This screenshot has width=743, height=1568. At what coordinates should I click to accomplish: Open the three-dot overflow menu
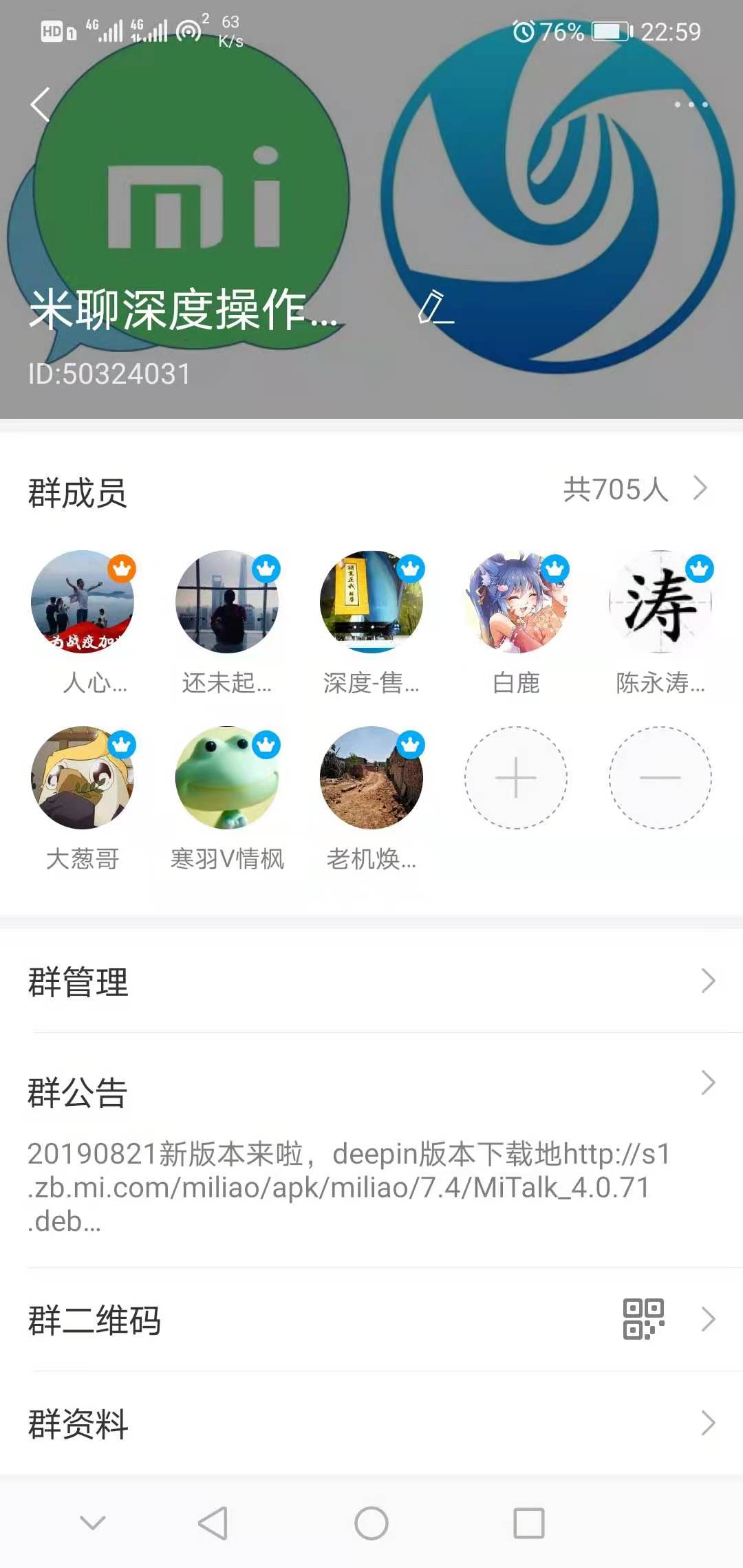(x=691, y=105)
